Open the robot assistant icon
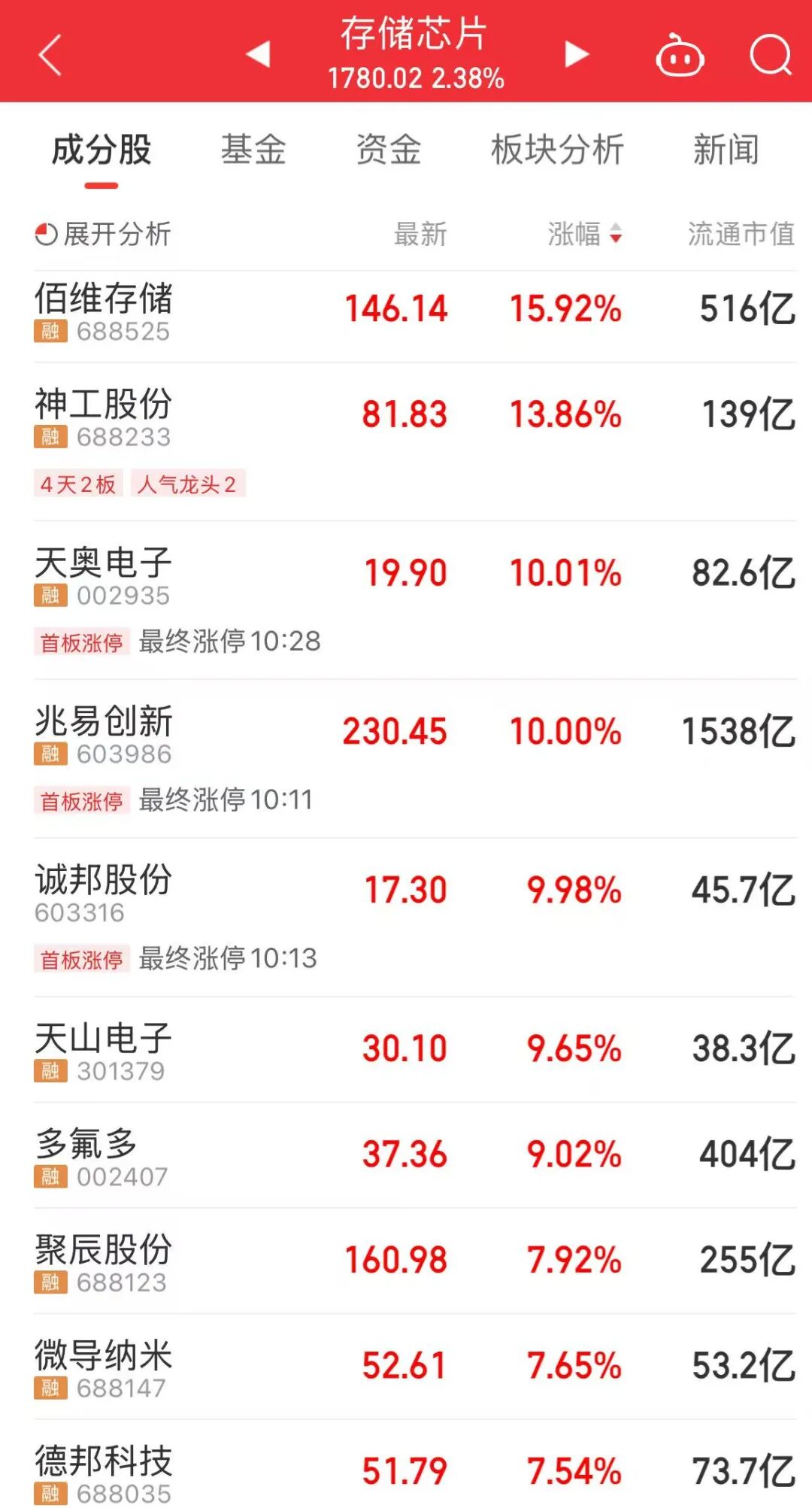This screenshot has height=1508, width=812. [680, 56]
